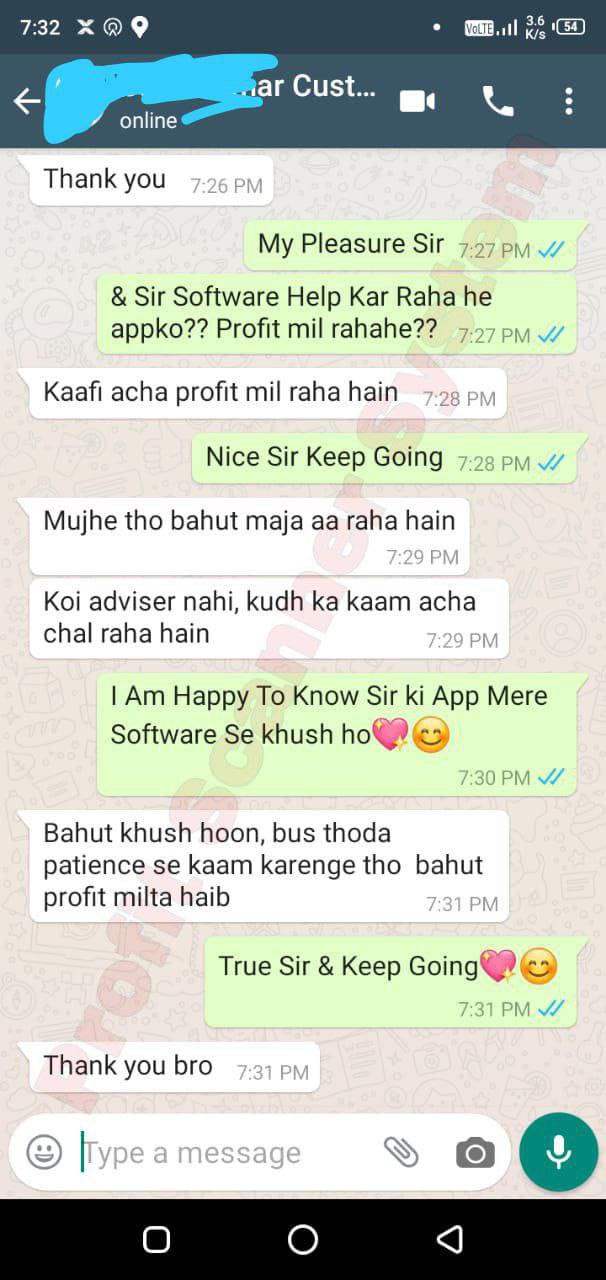Open the emoji picker
Screen dimensions: 606x1280
pyautogui.click(x=44, y=1152)
